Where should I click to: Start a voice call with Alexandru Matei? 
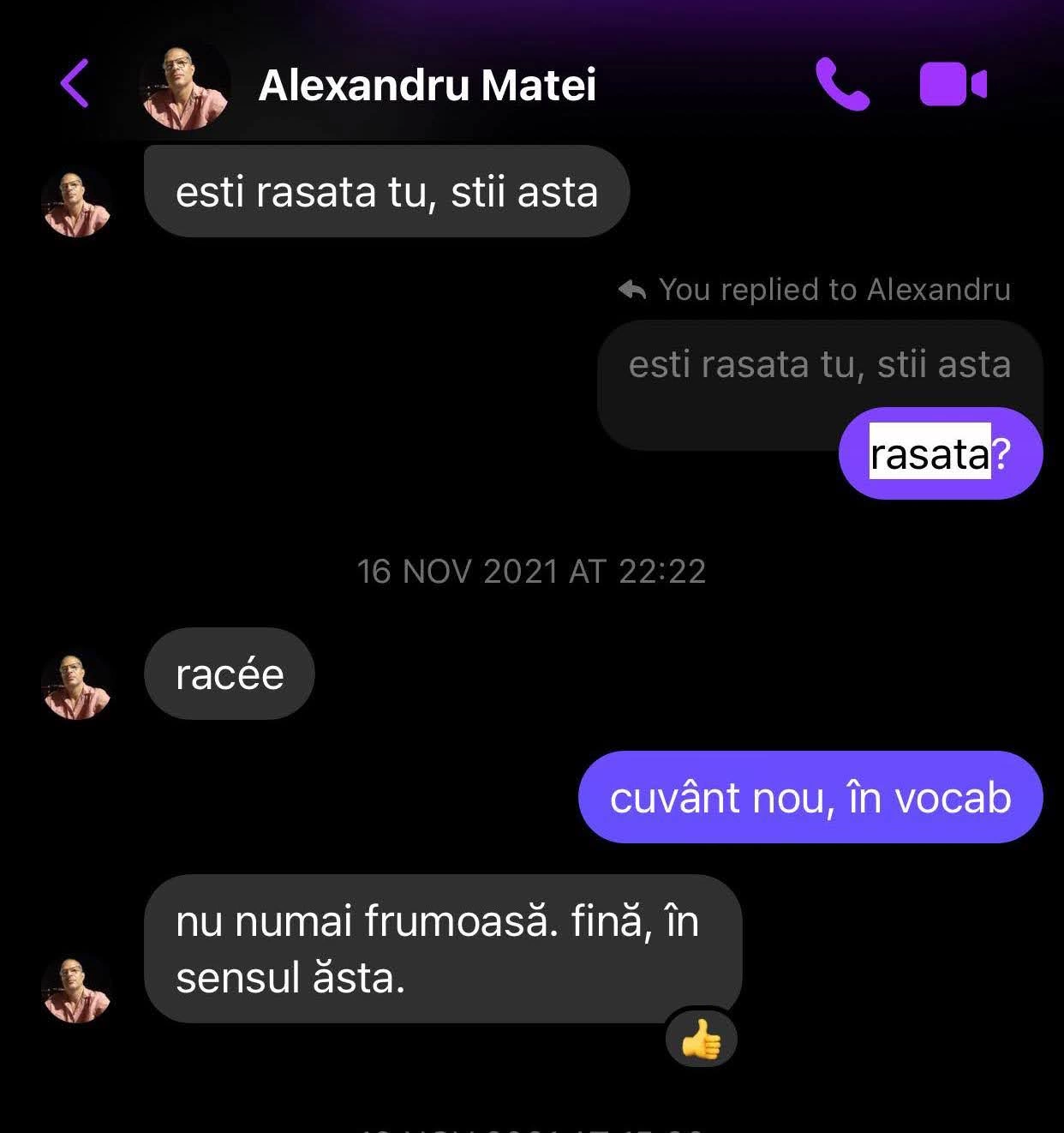[x=841, y=84]
